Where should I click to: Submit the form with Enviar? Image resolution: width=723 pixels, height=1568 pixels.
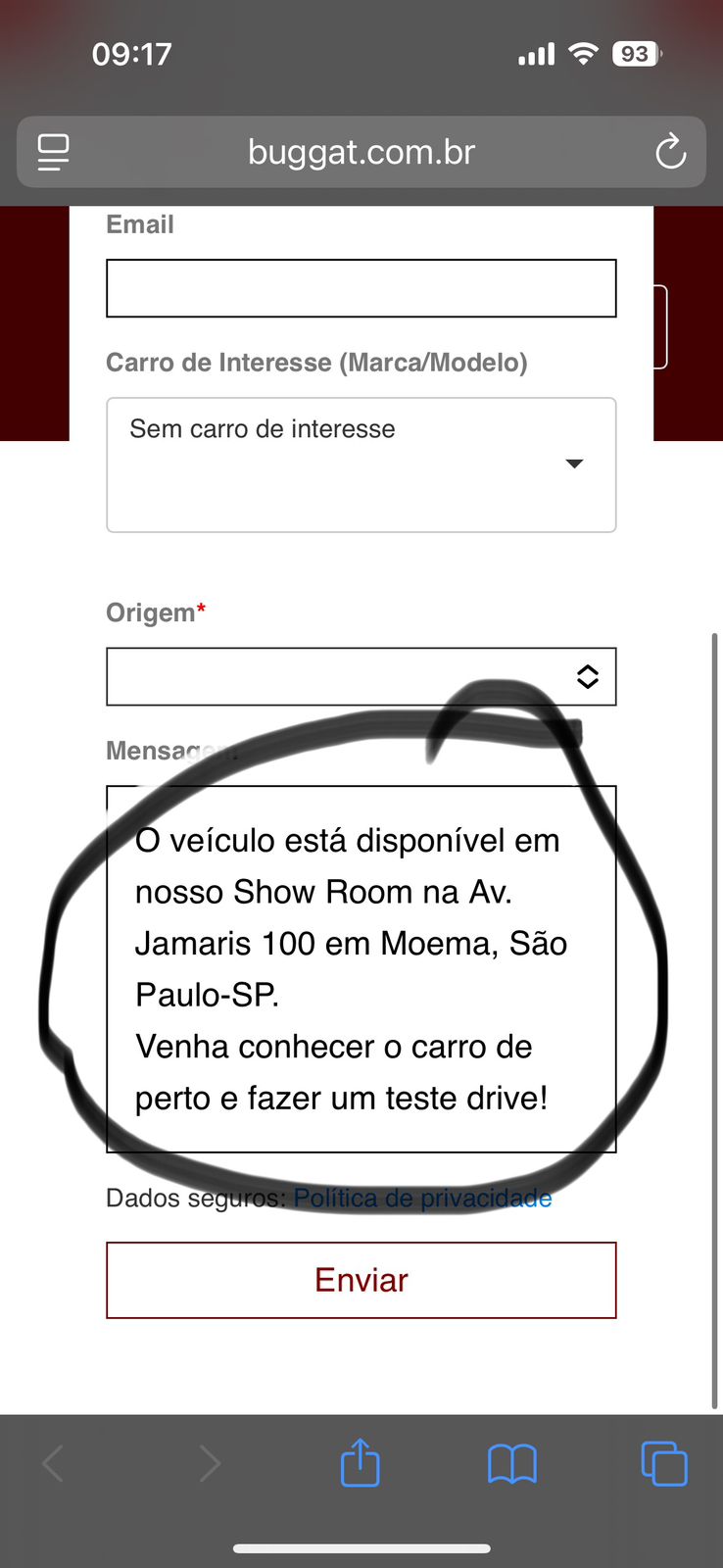click(361, 1280)
